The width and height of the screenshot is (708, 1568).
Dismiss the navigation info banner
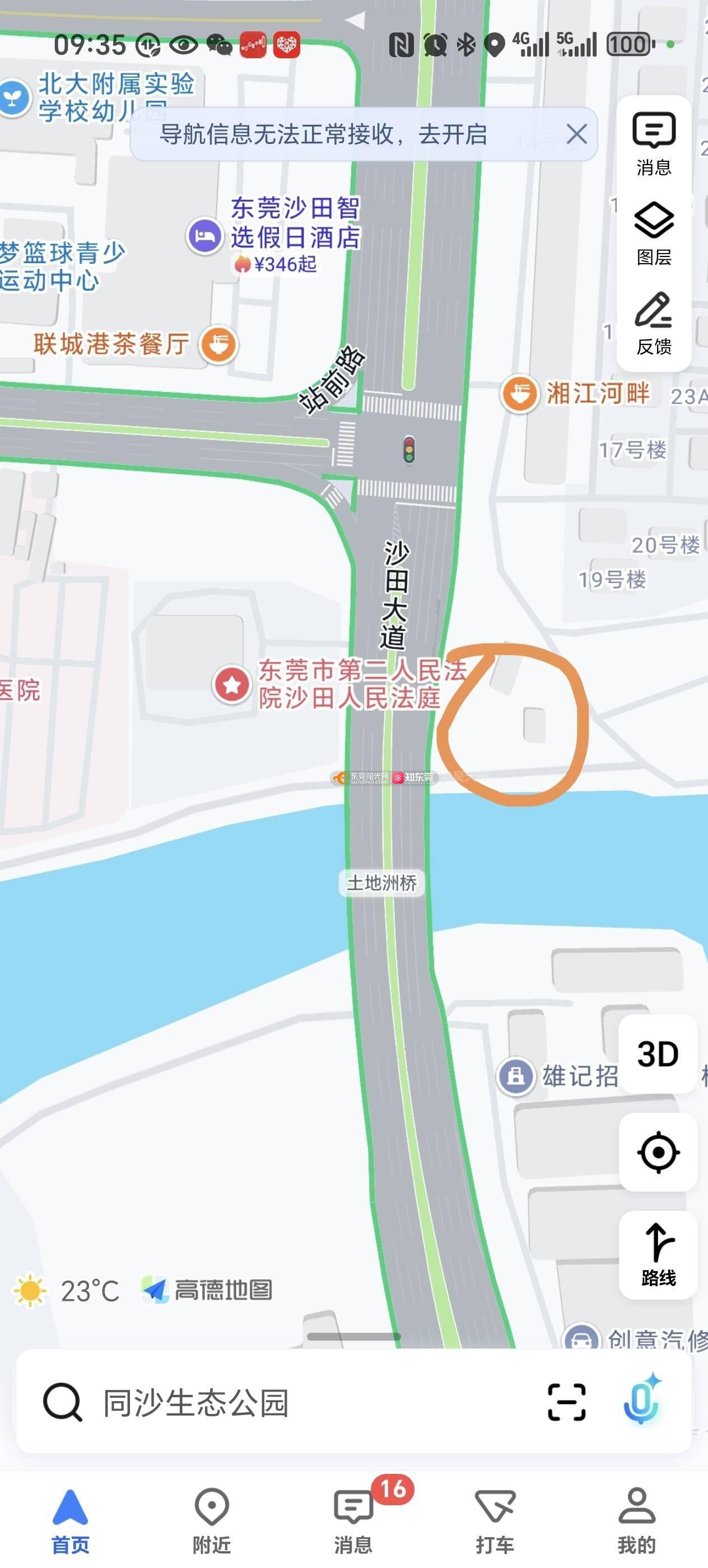click(576, 134)
